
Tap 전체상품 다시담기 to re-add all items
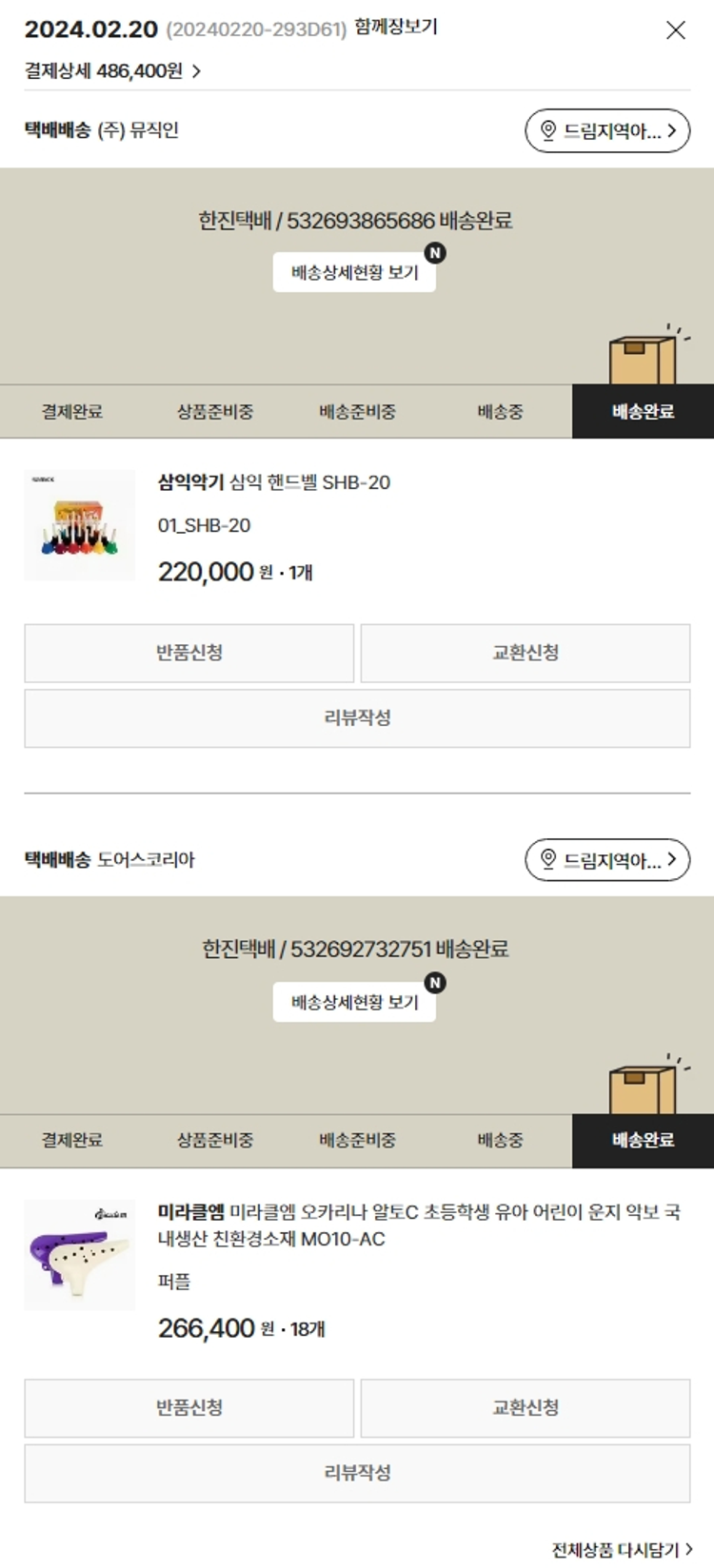pyautogui.click(x=622, y=1549)
